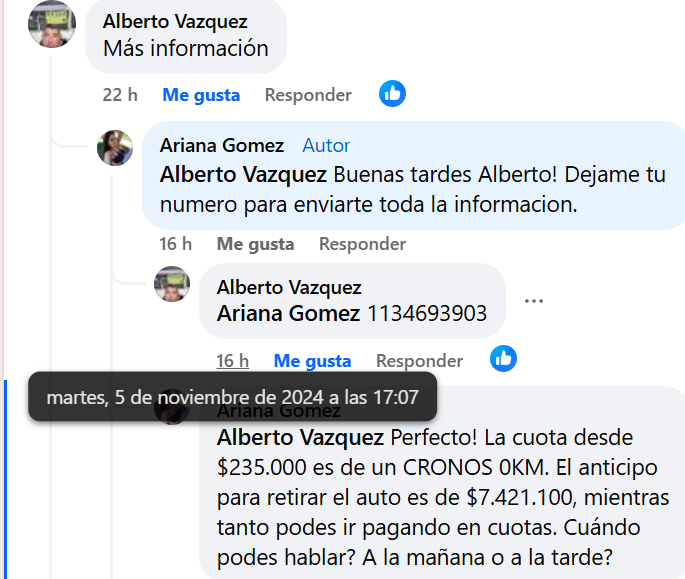
Task: Open like reactions on "Más información" comment
Action: click(x=392, y=94)
